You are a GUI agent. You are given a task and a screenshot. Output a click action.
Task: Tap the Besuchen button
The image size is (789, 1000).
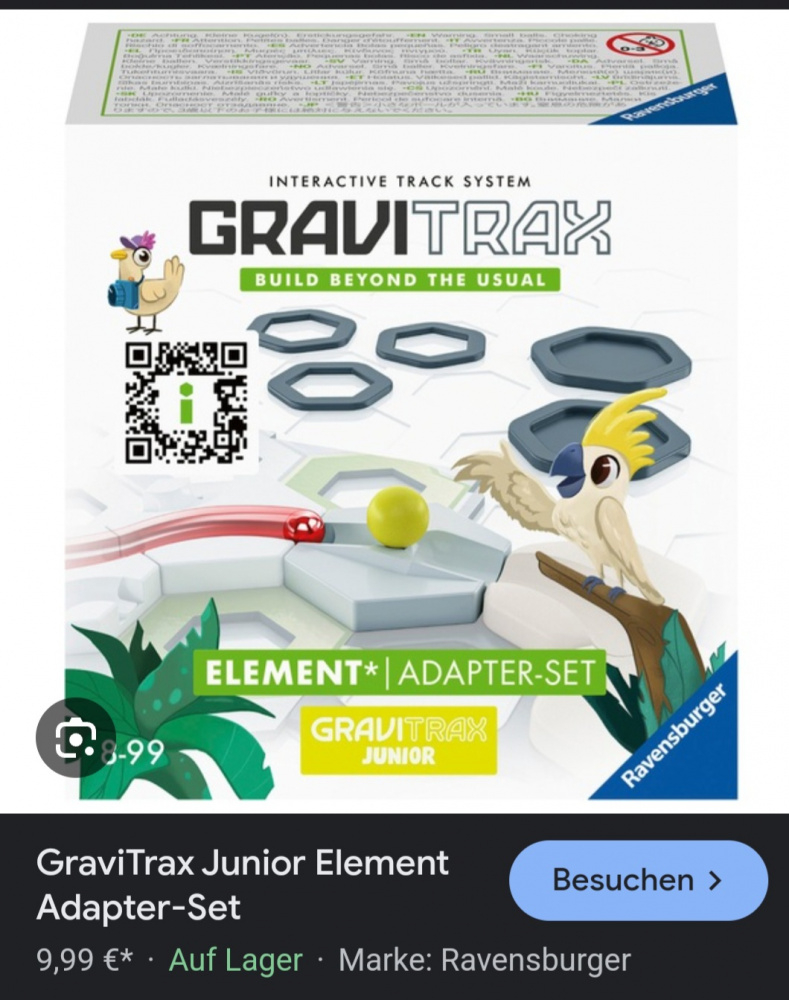638,880
